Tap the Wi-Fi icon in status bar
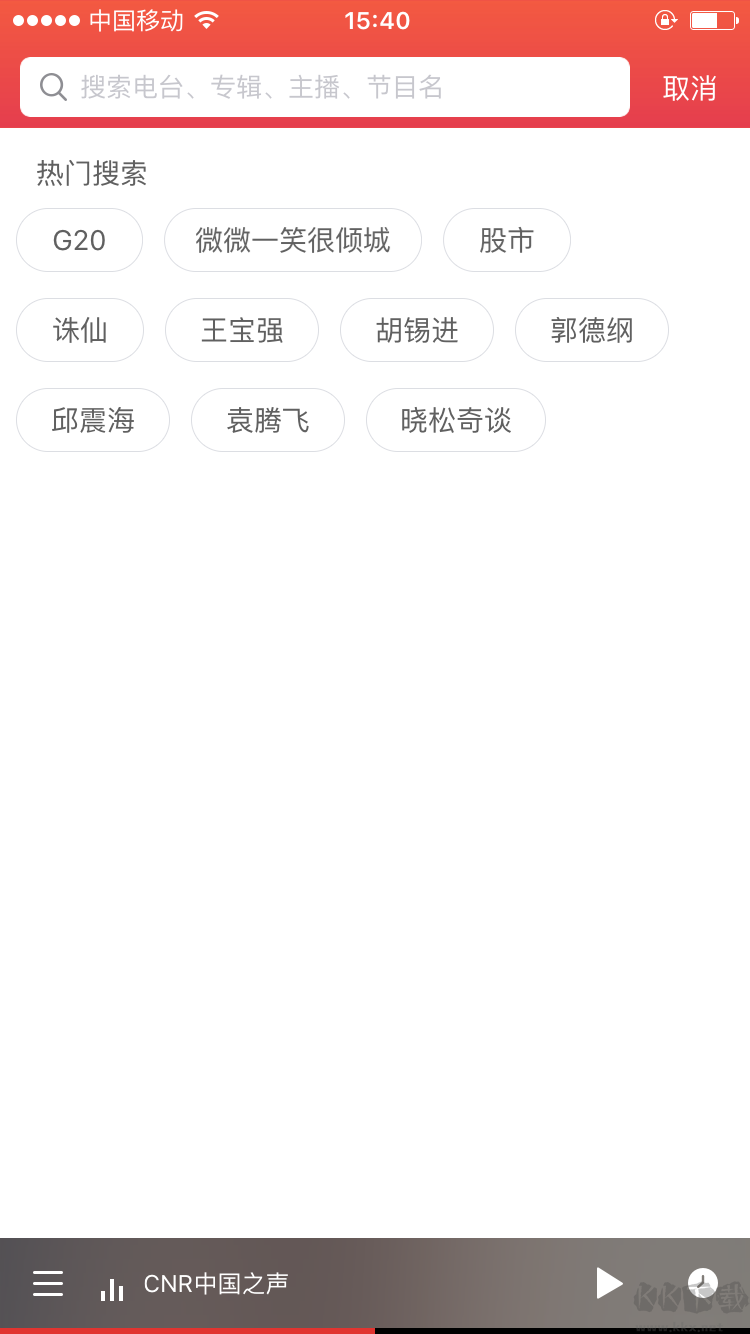 tap(205, 18)
